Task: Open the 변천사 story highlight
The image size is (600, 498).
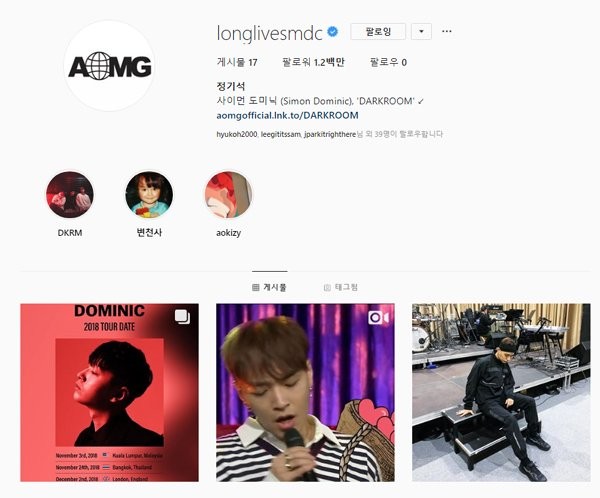Action: click(x=148, y=195)
